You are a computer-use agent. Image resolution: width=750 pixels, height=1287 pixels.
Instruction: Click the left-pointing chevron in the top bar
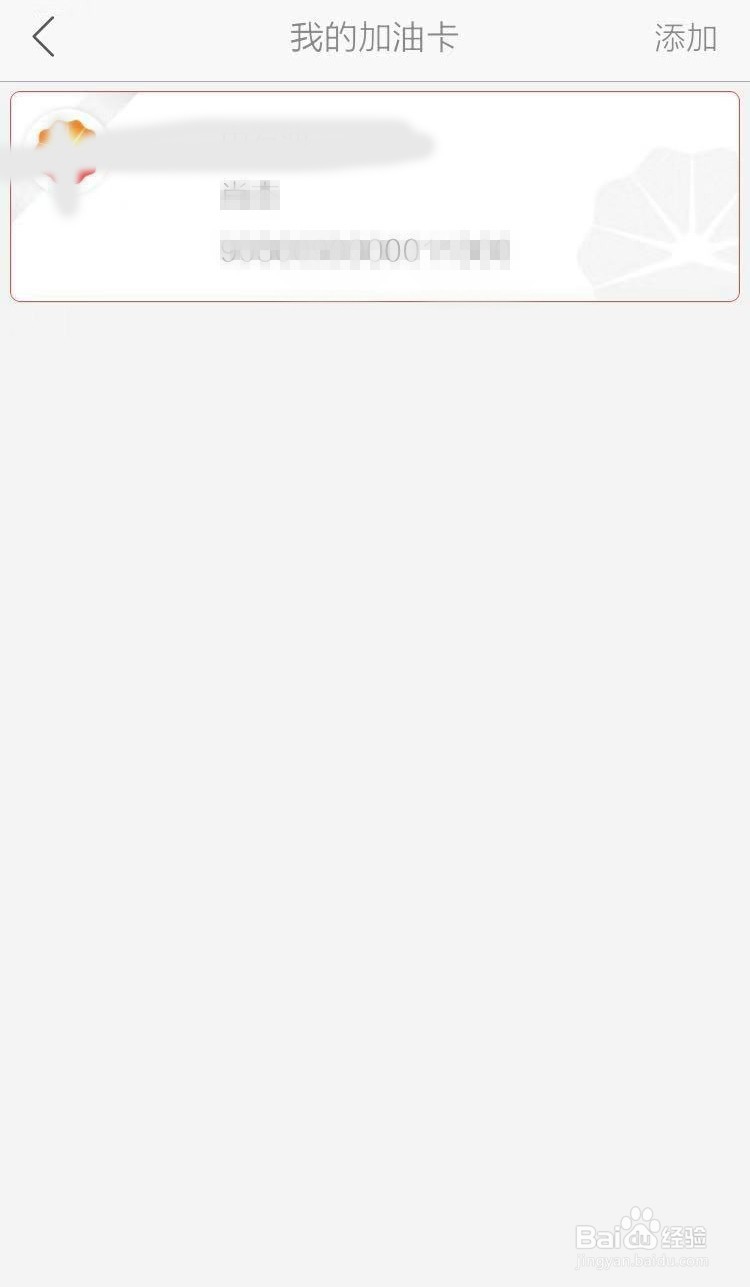coord(42,36)
